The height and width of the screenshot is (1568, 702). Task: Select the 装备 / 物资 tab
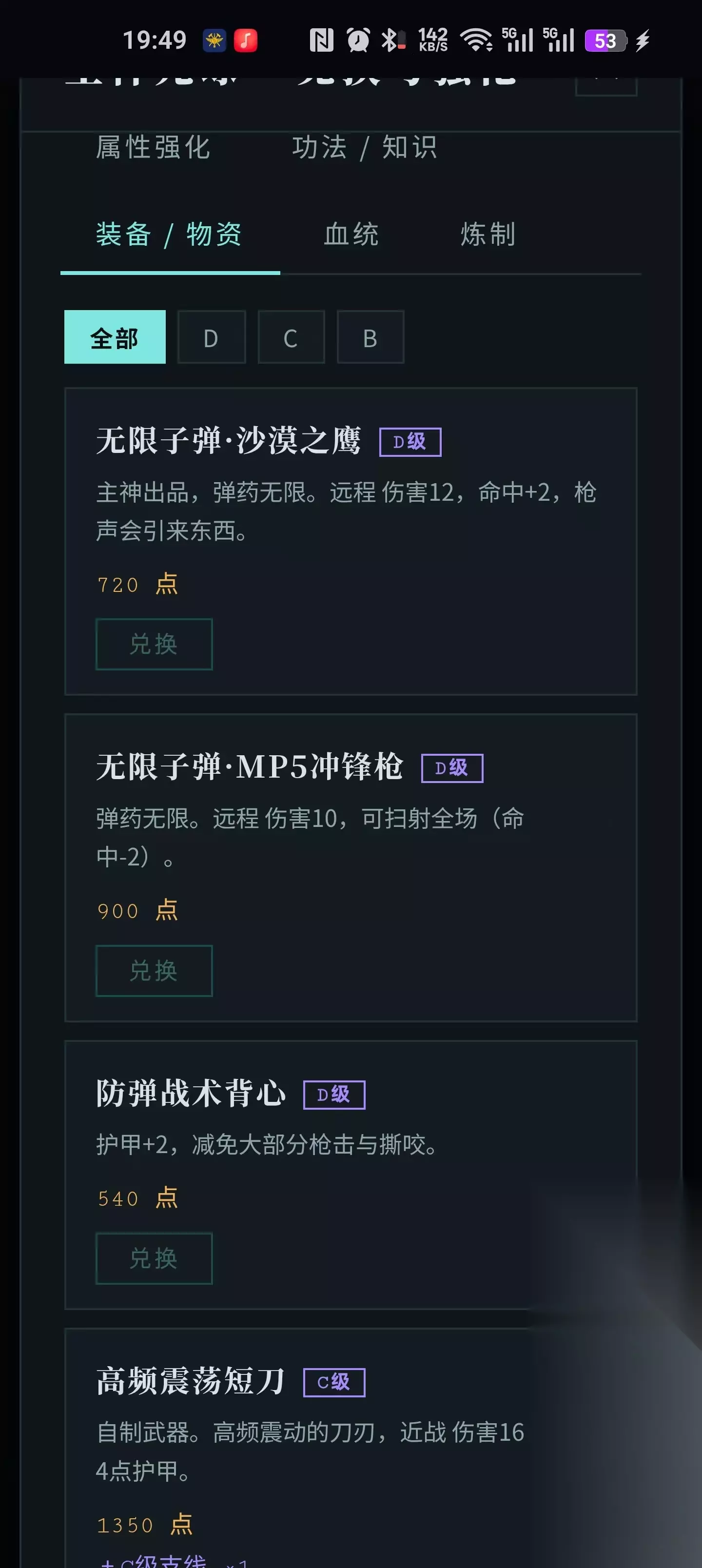coord(170,234)
